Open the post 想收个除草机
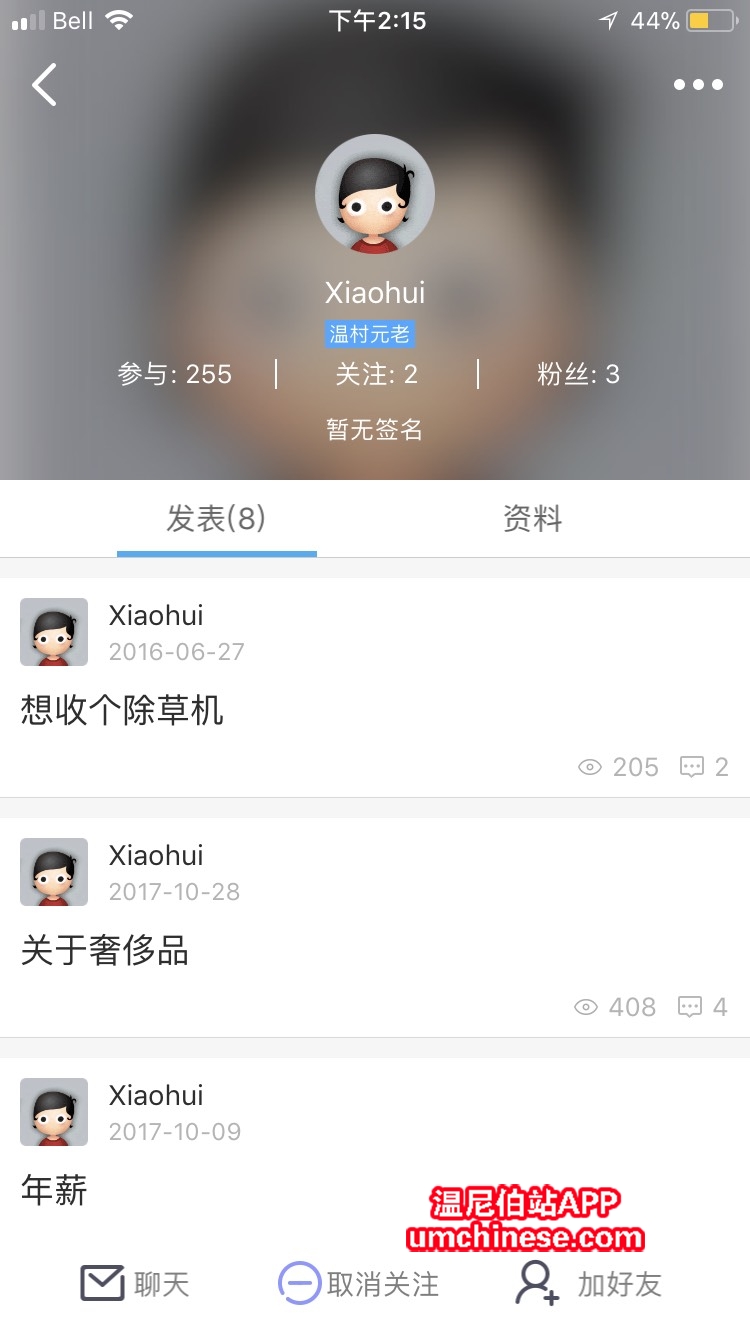This screenshot has width=750, height=1334. point(122,710)
